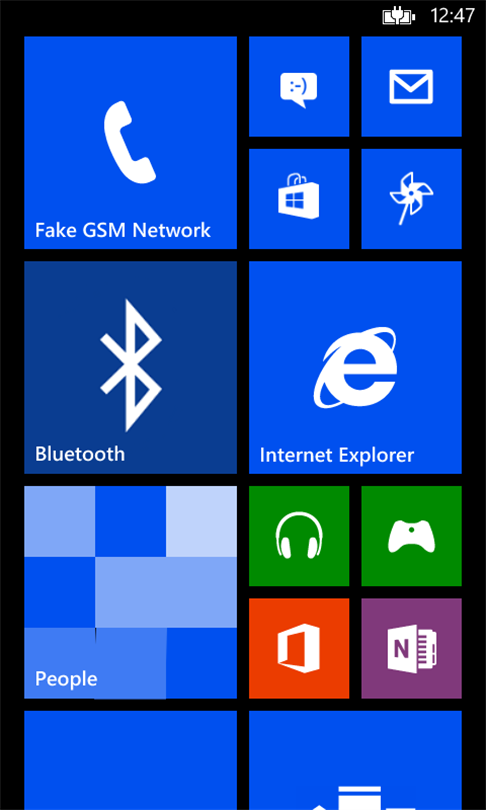Image resolution: width=486 pixels, height=810 pixels.
Task: Open the email envelope tile
Action: (411, 87)
